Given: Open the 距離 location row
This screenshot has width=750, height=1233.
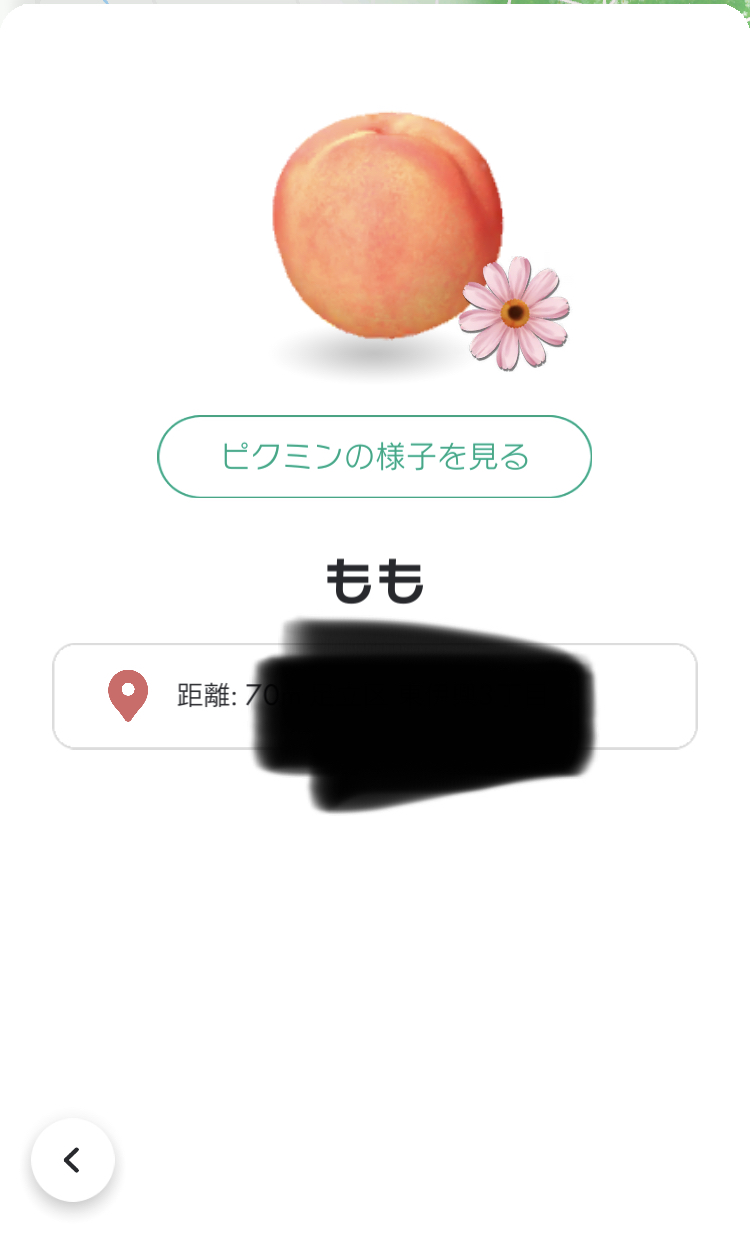Looking at the screenshot, I should click(x=374, y=696).
